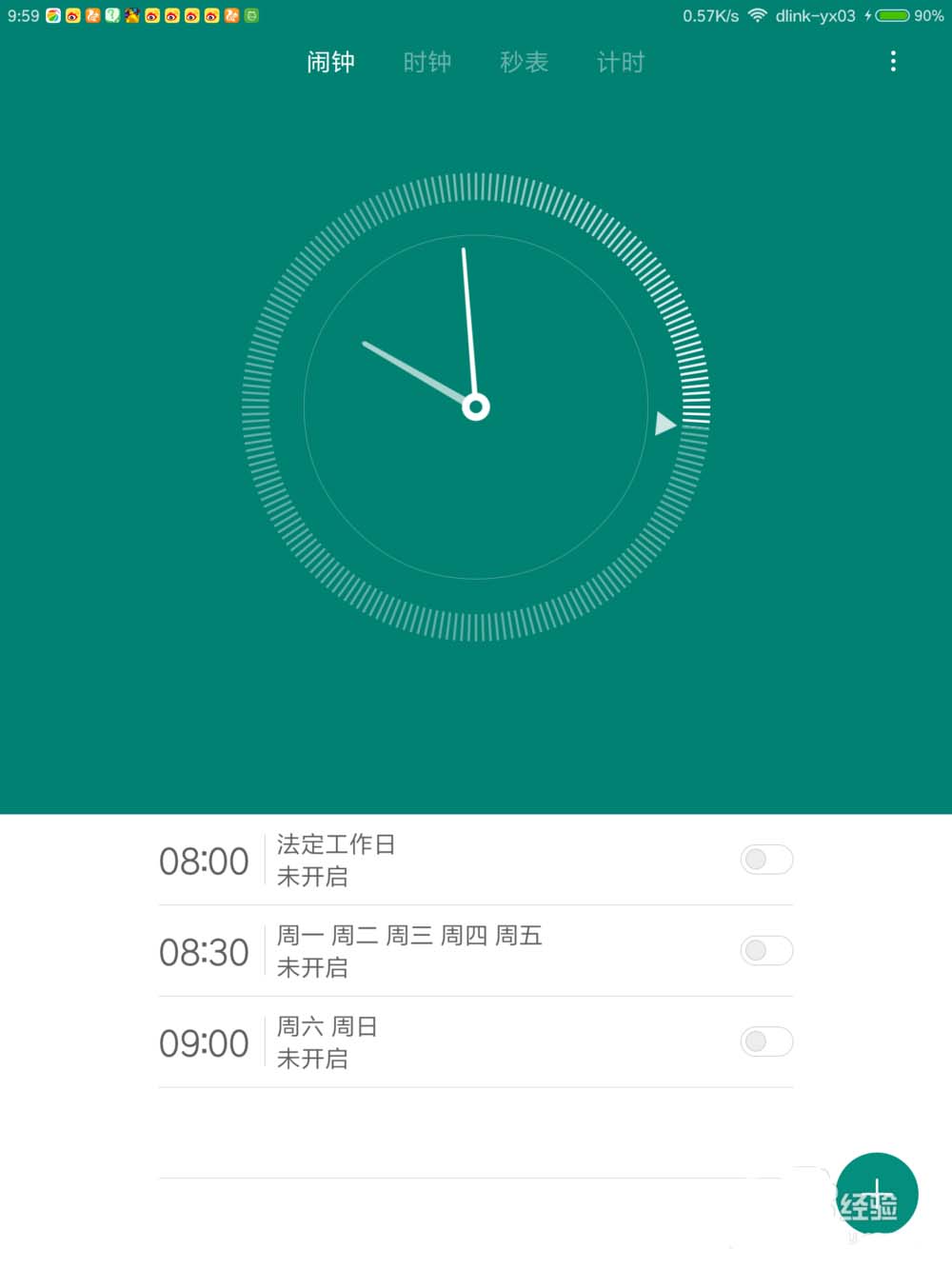Add a new alarm with the plus button
952x1269 pixels.
click(x=877, y=1193)
